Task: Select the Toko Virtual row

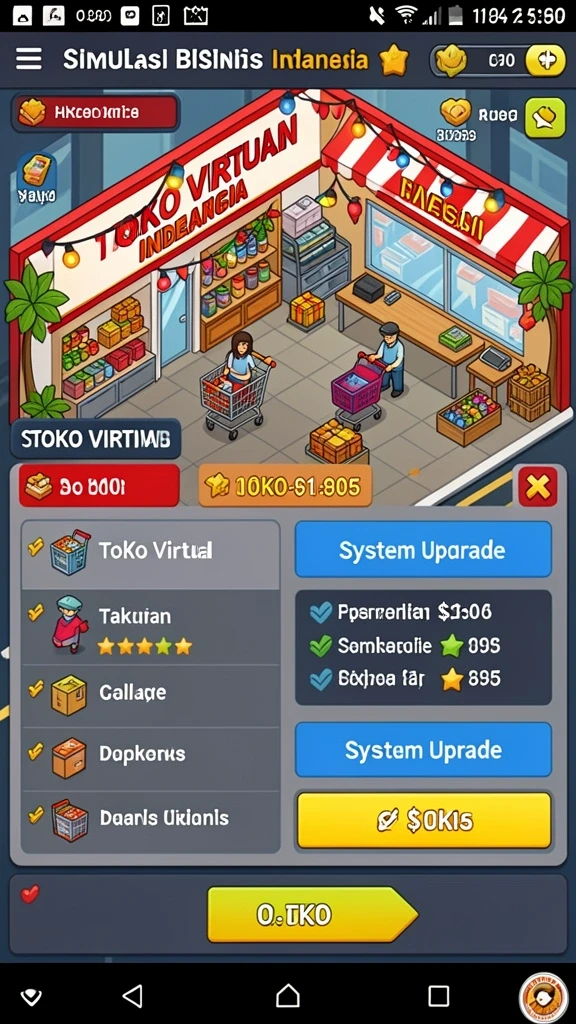Action: (x=151, y=552)
